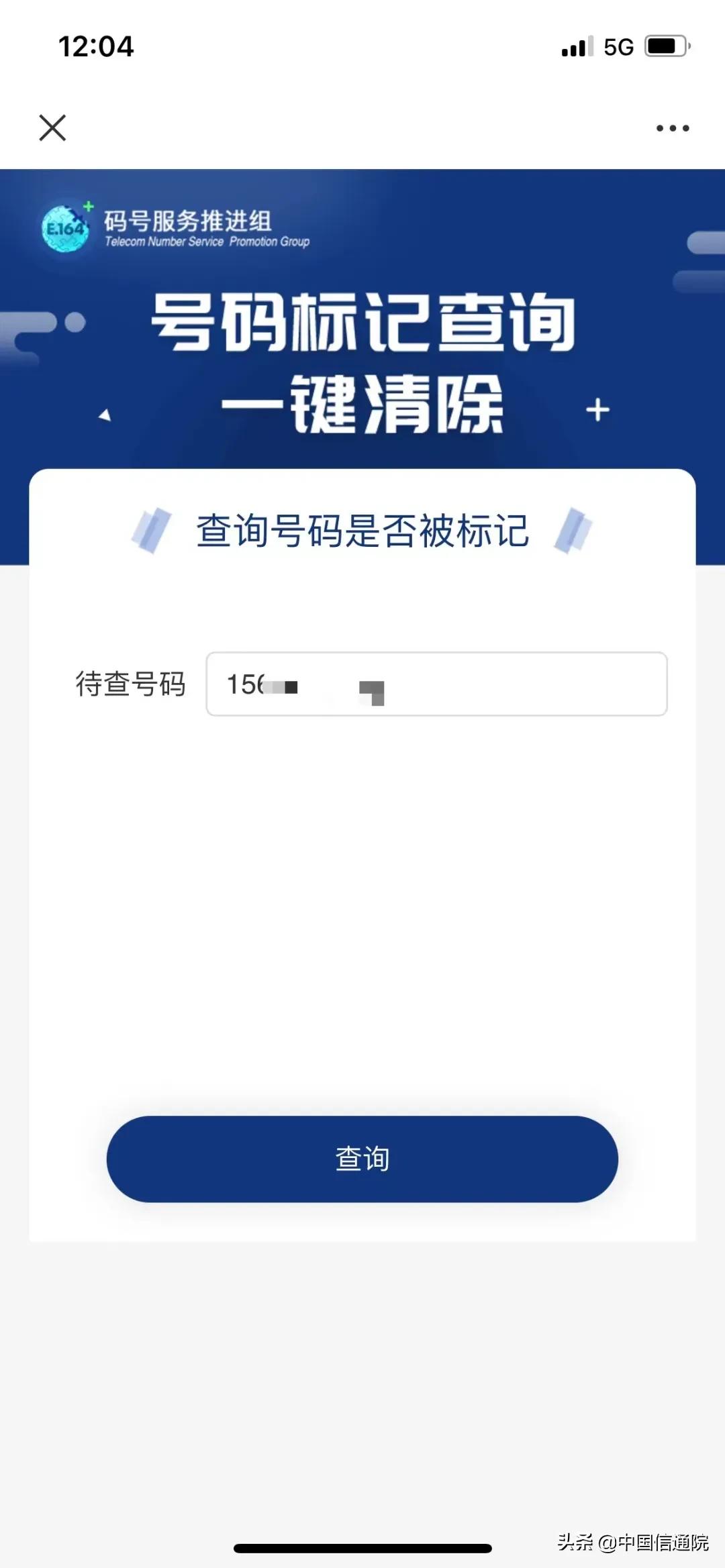The height and width of the screenshot is (1568, 725).
Task: Collapse the page using the top-right ellipsis
Action: [673, 127]
